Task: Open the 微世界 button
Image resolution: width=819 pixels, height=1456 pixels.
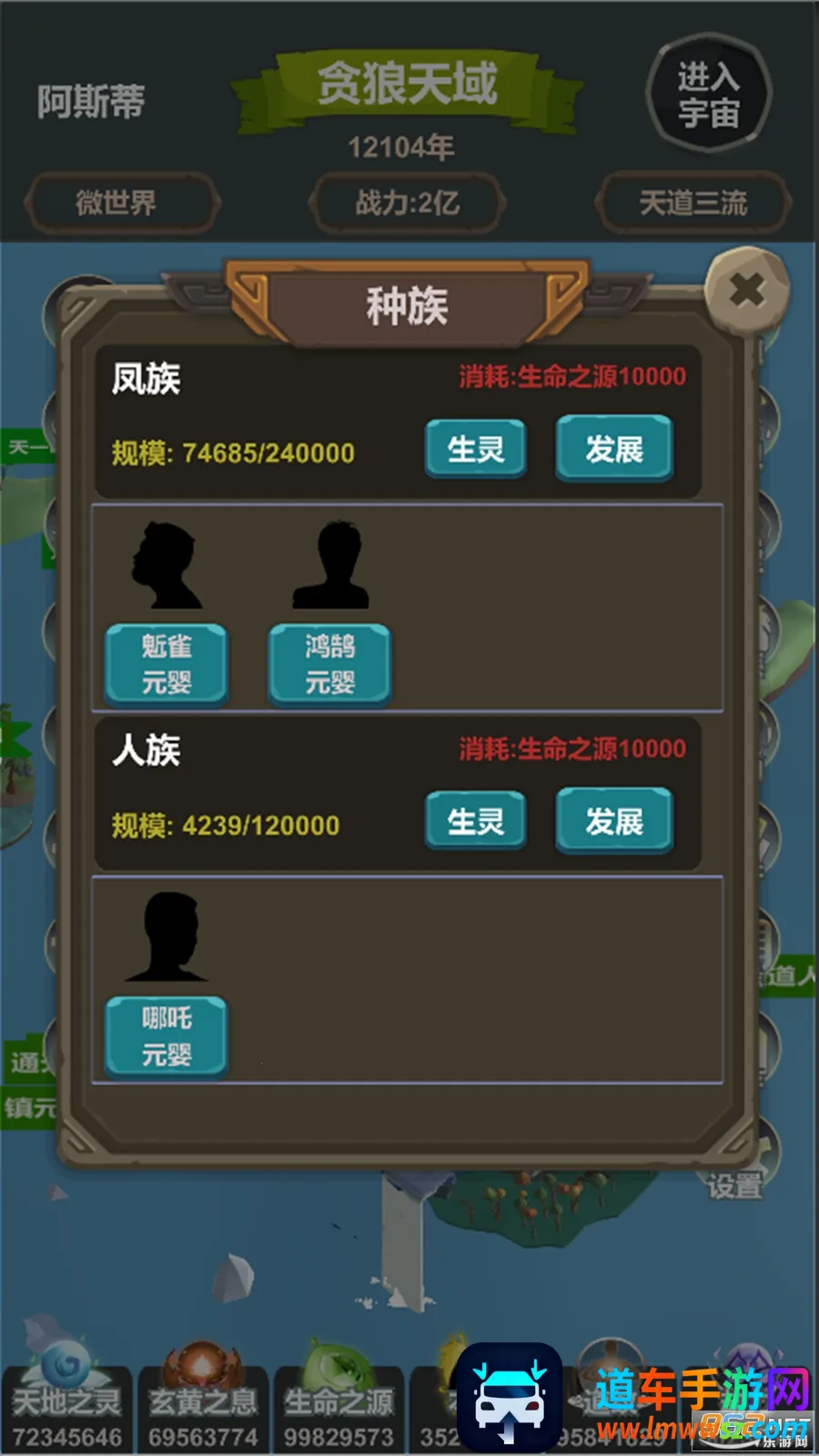Action: tap(116, 202)
